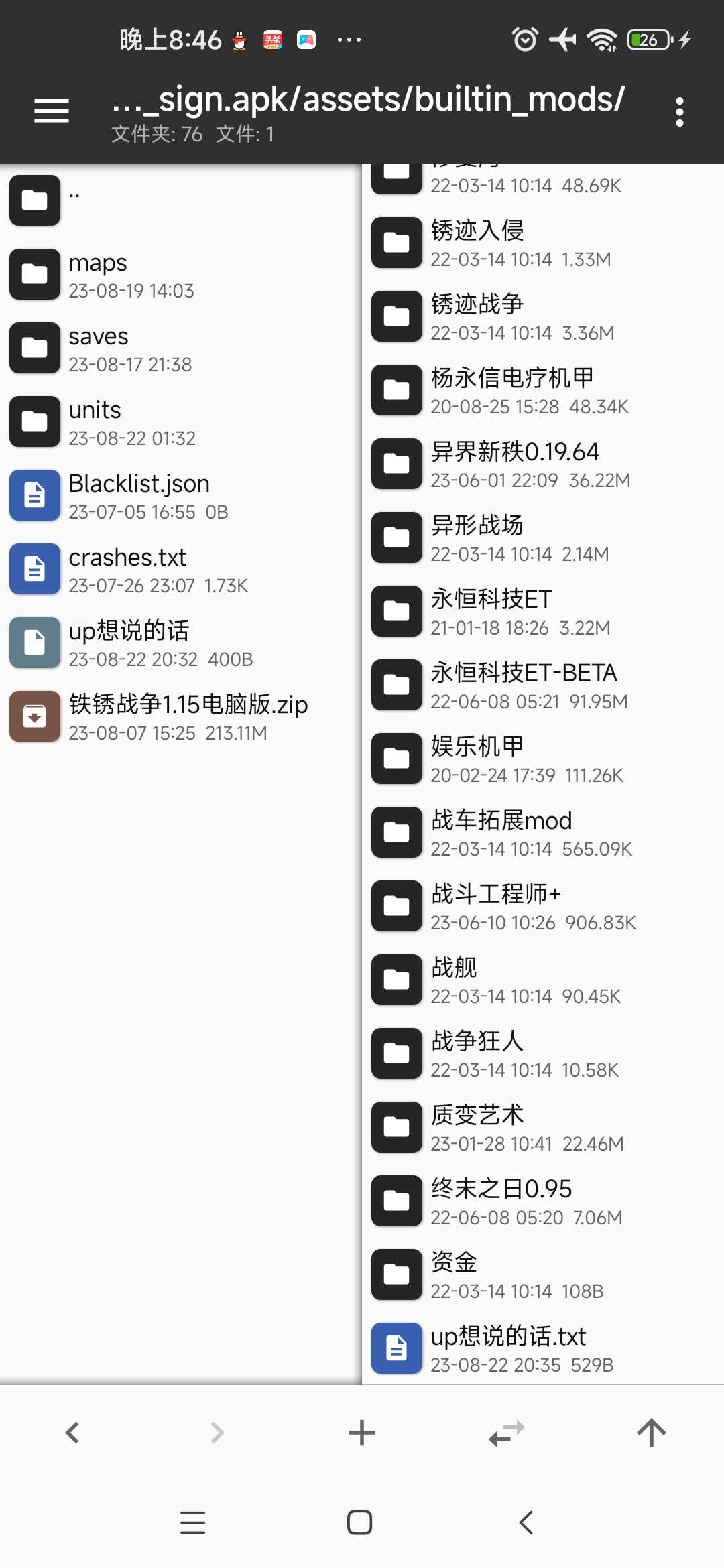Tap the system home button
The height and width of the screenshot is (1568, 724).
pos(360,1522)
